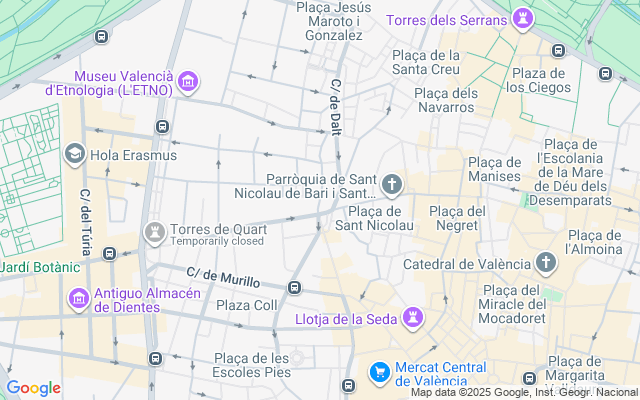Tap the bus stop on C/ de Murillo
The image size is (640, 400).
(x=294, y=288)
